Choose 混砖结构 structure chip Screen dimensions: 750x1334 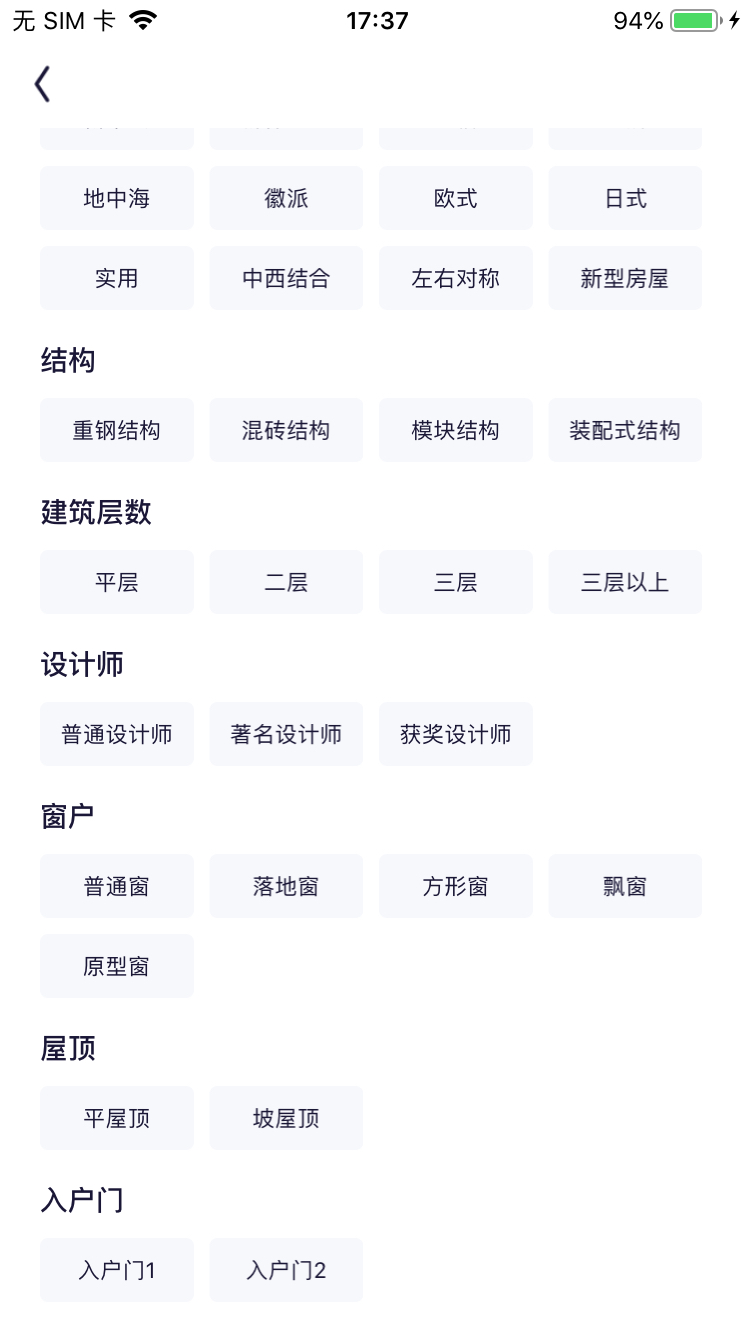(x=286, y=430)
